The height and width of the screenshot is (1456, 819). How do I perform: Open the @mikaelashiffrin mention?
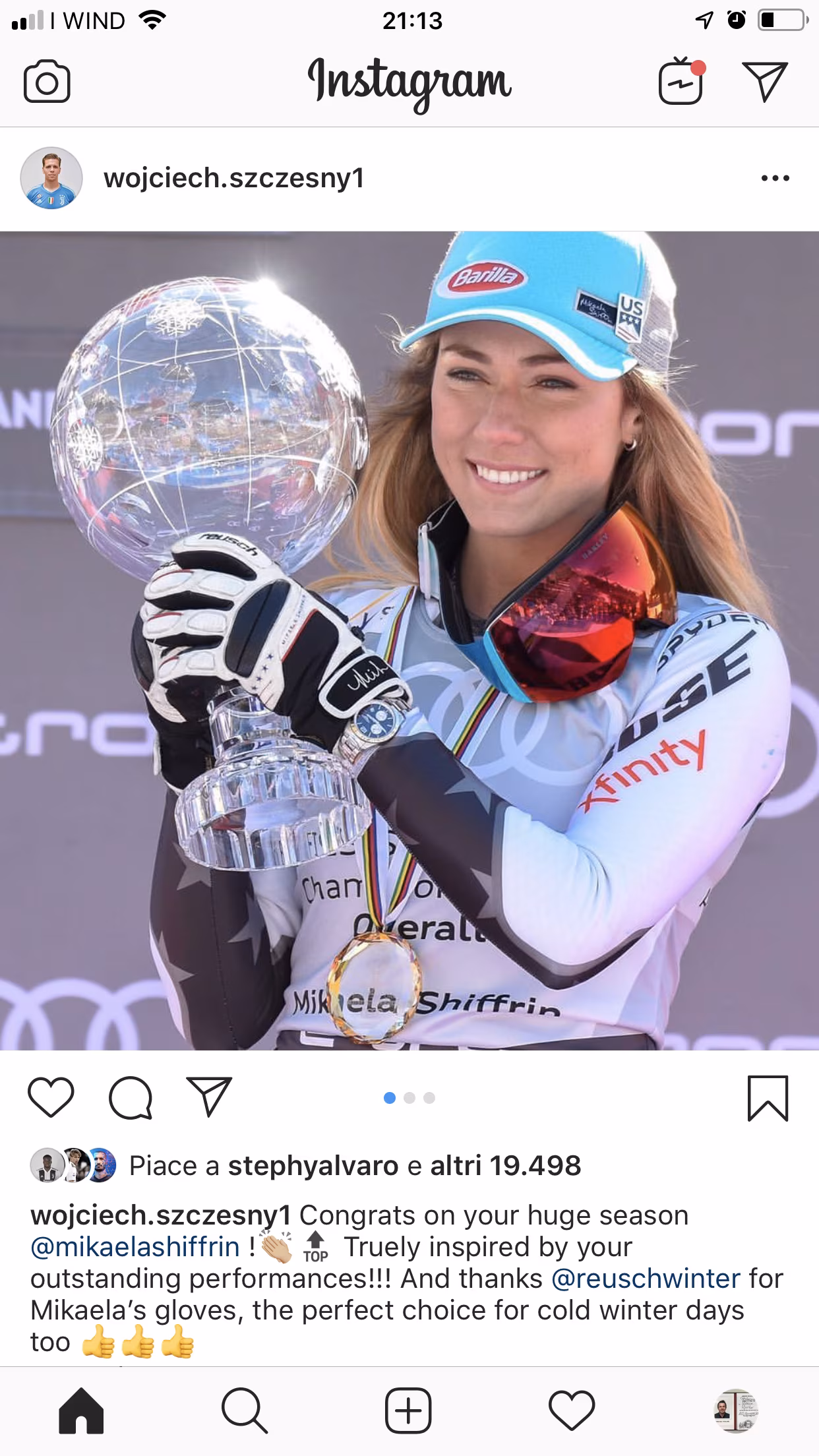pyautogui.click(x=135, y=1247)
